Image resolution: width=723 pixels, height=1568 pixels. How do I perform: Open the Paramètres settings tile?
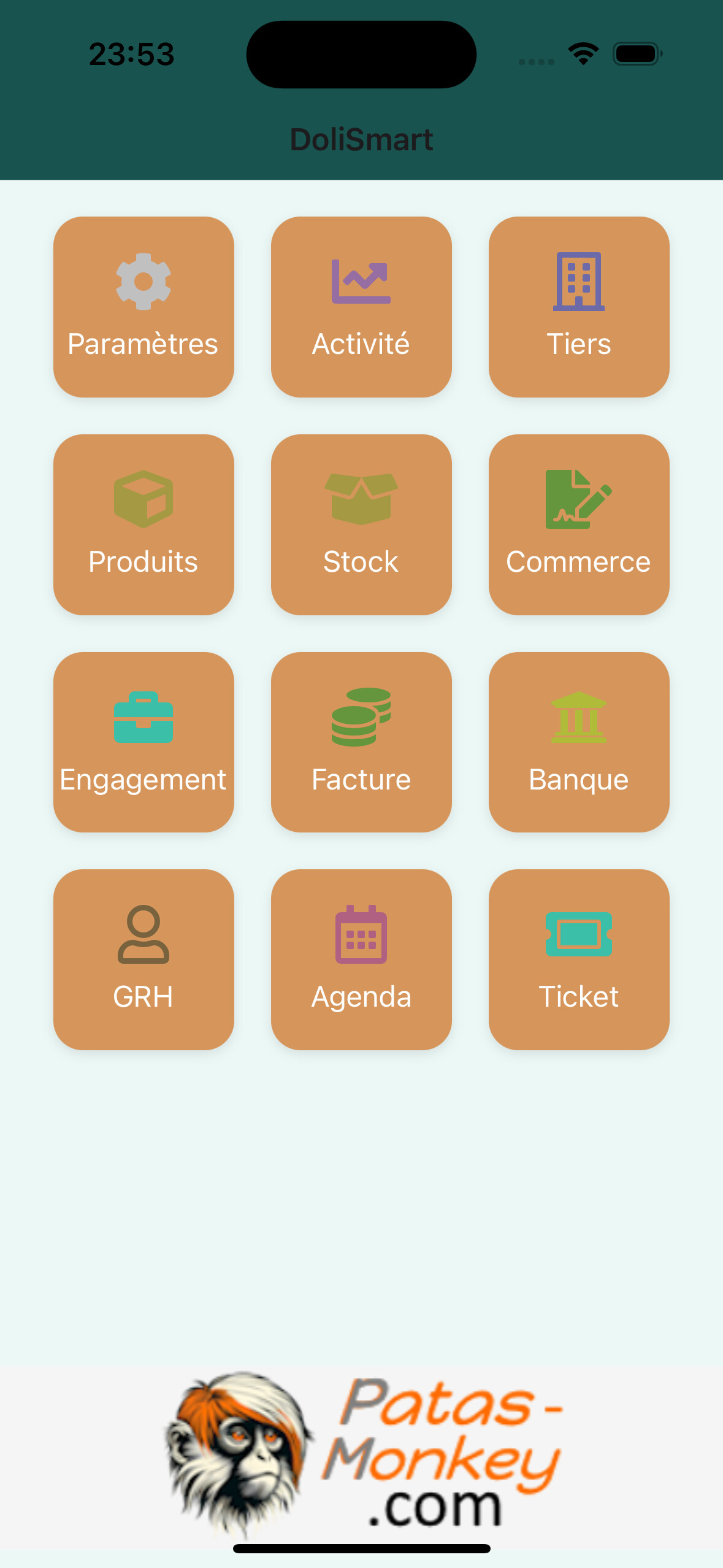click(x=143, y=307)
